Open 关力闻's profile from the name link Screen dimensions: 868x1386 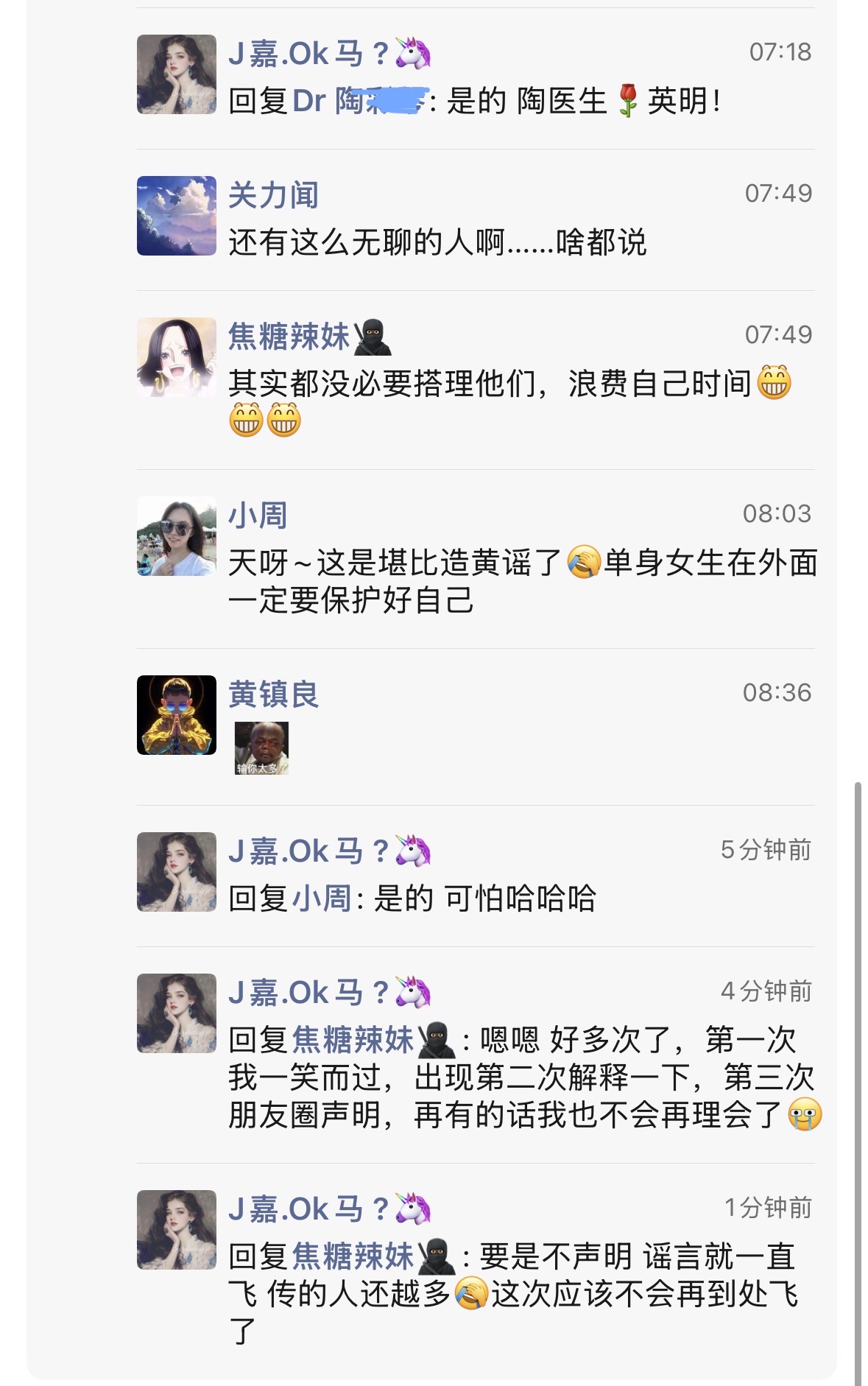(273, 196)
